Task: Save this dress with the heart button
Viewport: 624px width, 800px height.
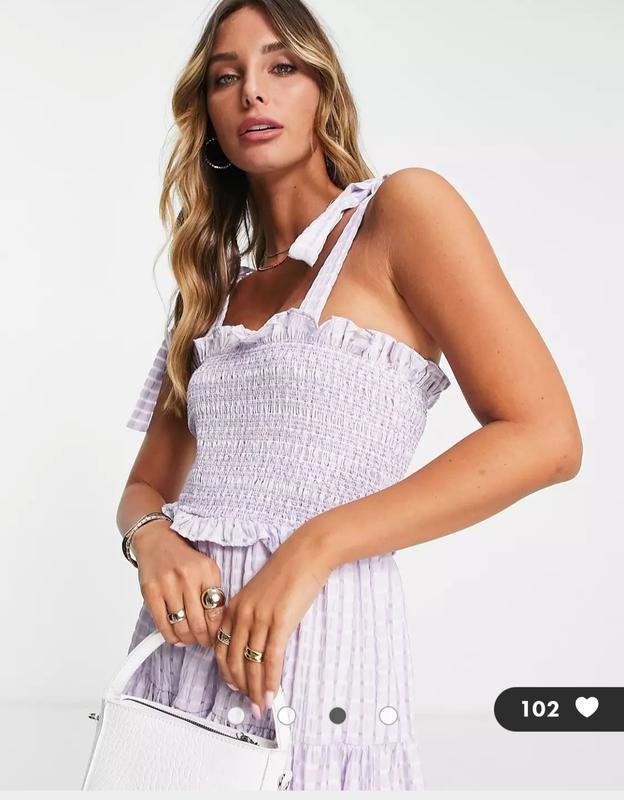Action: [586, 708]
